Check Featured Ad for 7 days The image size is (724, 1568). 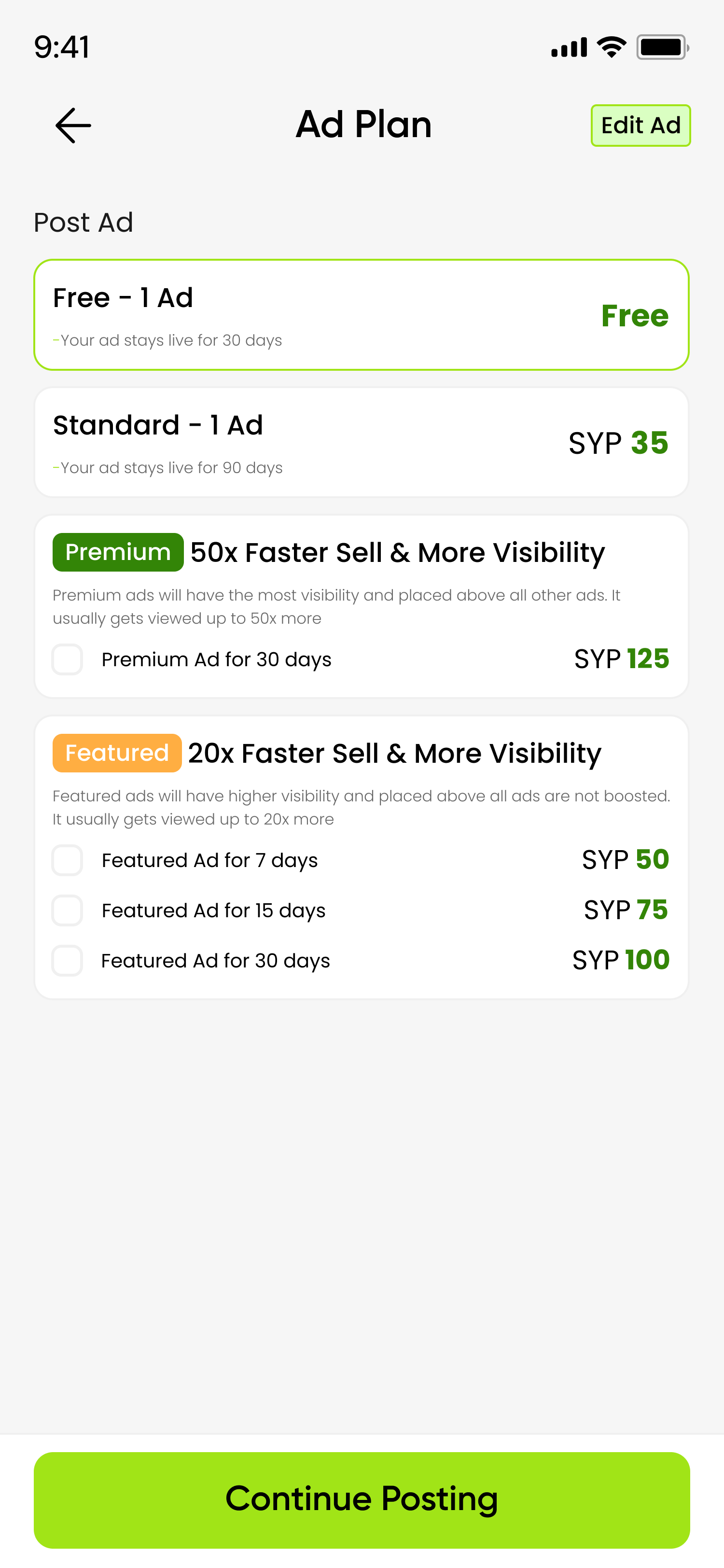(x=68, y=860)
